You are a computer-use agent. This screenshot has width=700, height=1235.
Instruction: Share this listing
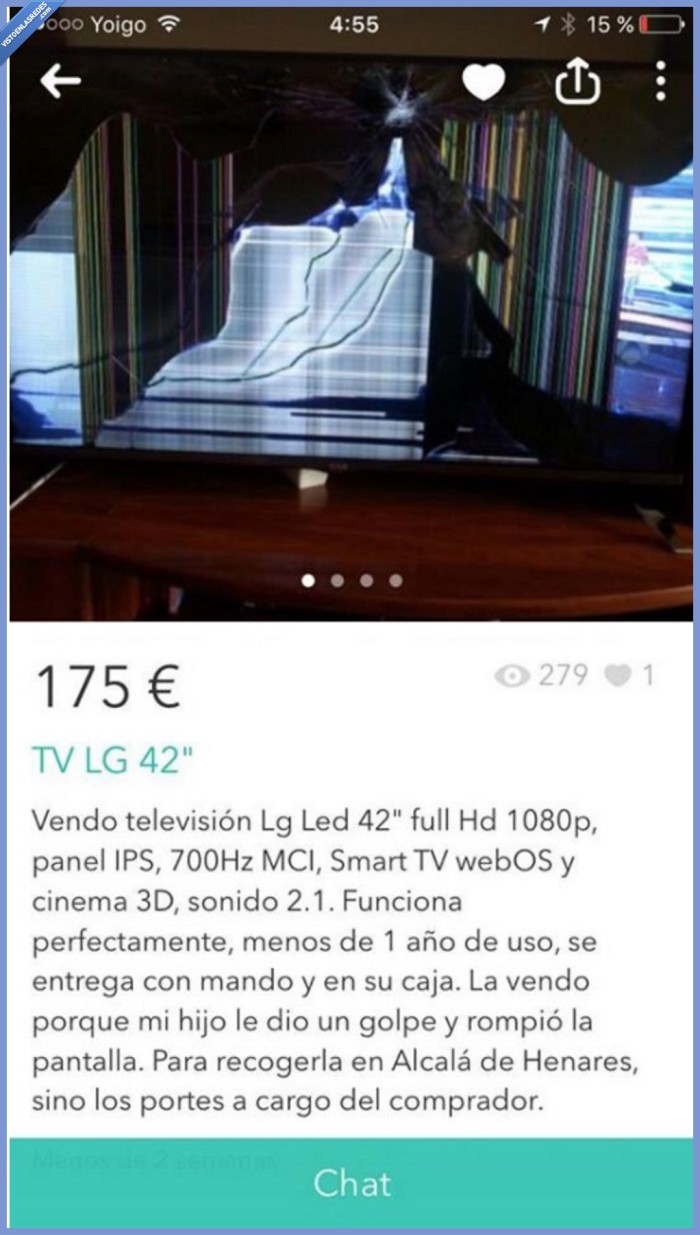(577, 82)
